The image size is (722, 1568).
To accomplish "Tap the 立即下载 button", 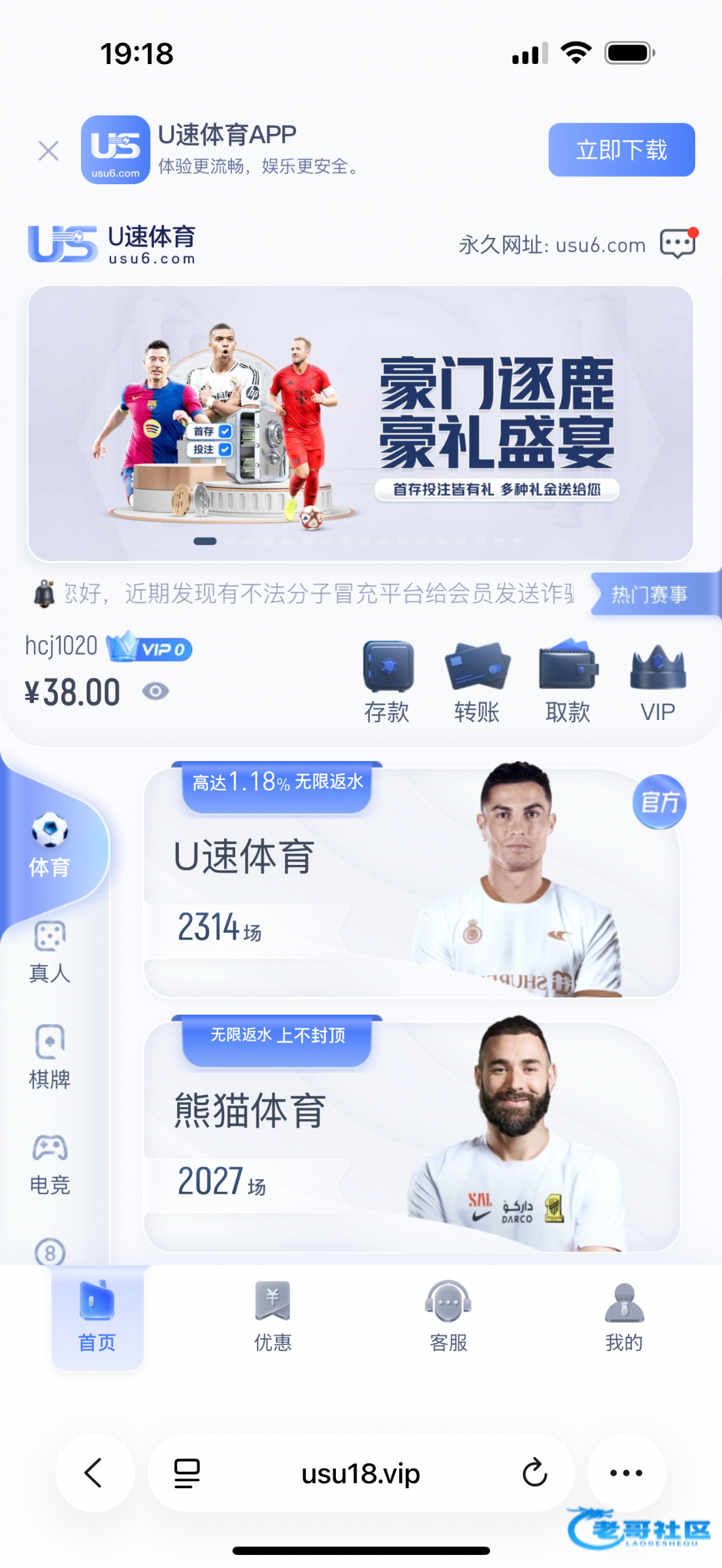I will tap(621, 150).
